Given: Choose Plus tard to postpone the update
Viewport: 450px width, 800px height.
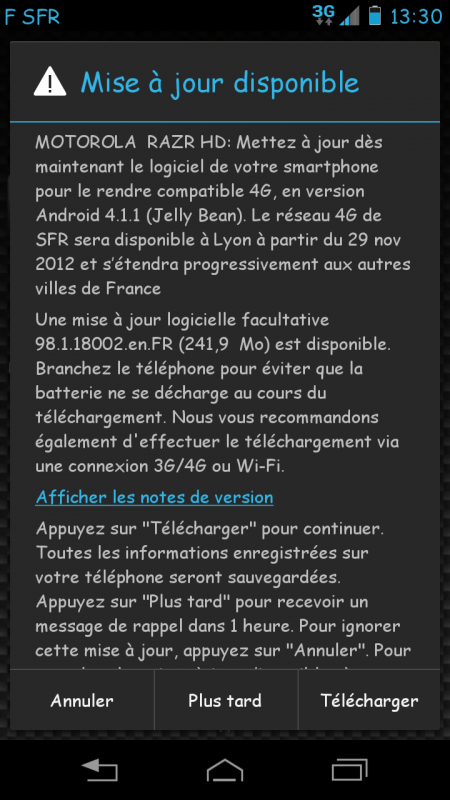Looking at the screenshot, I should click(226, 700).
